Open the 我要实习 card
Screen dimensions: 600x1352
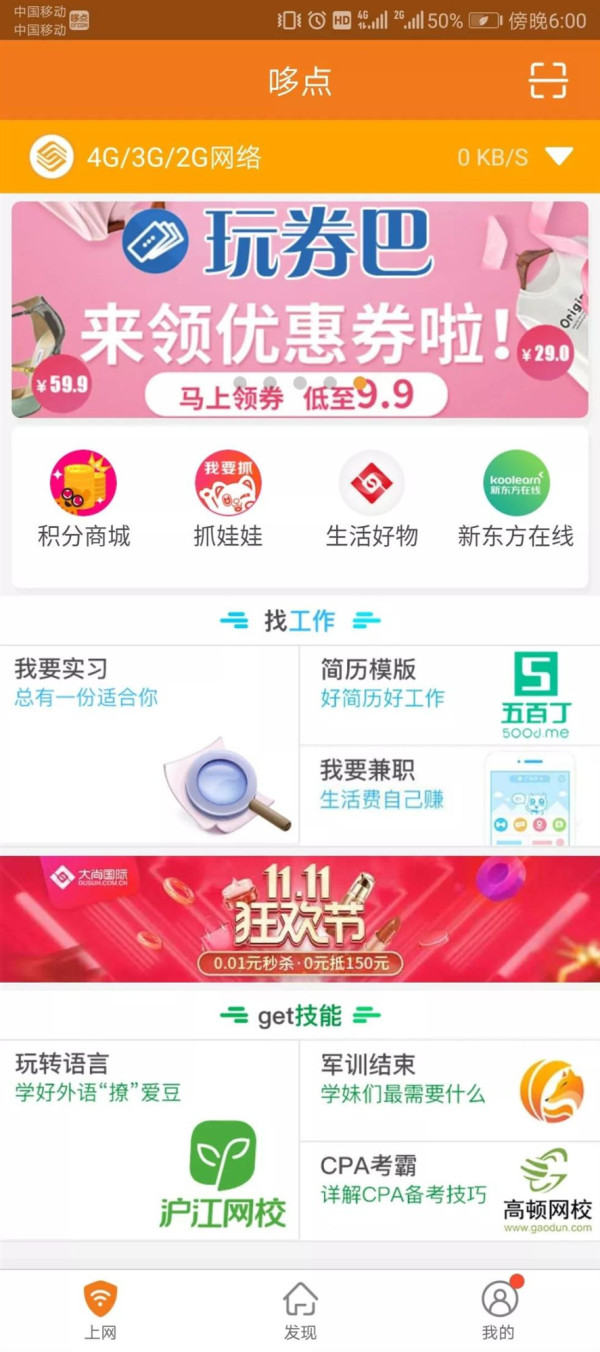(149, 745)
